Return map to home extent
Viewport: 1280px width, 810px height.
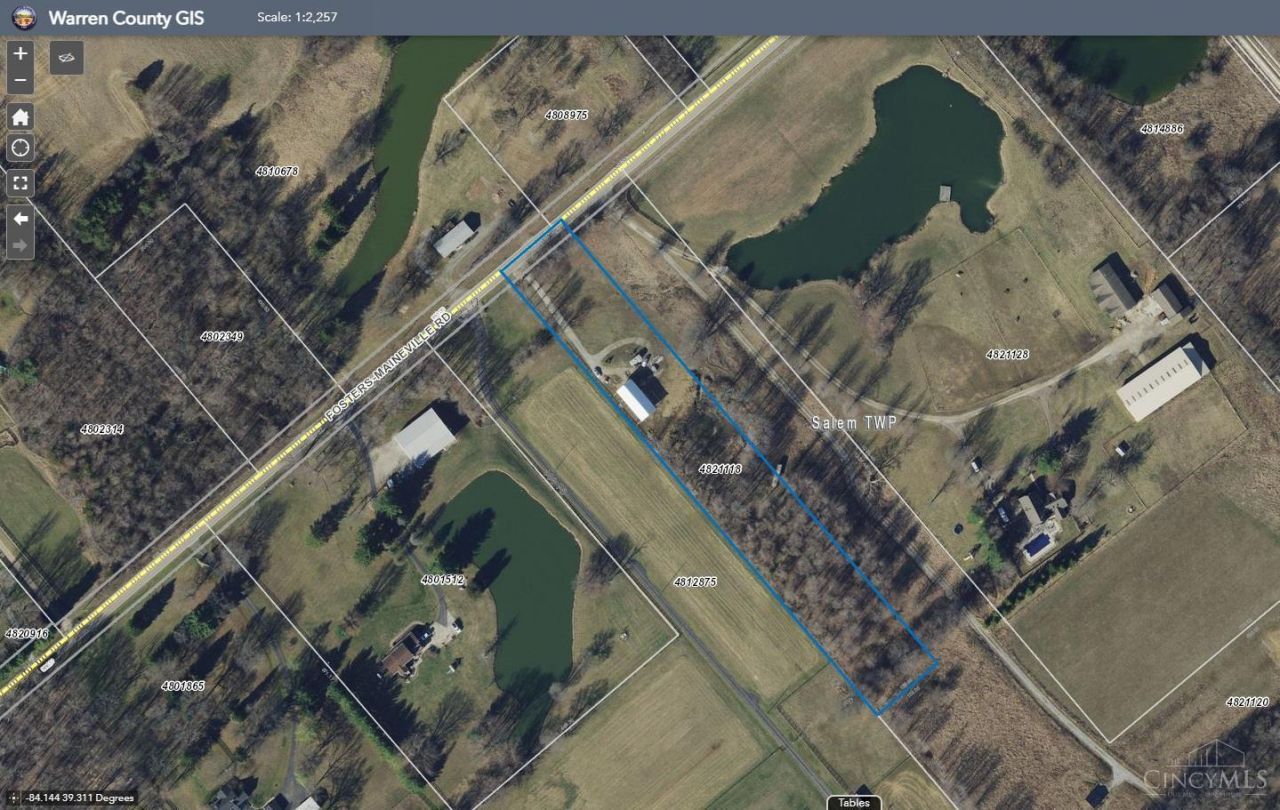tap(21, 116)
